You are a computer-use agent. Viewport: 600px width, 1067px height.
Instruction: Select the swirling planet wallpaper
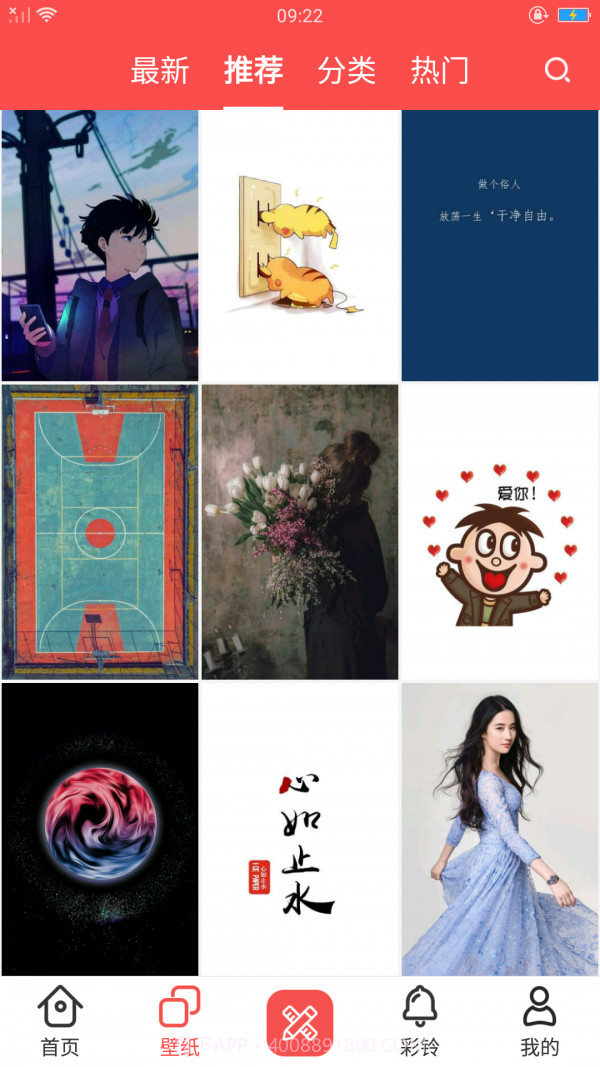point(100,829)
